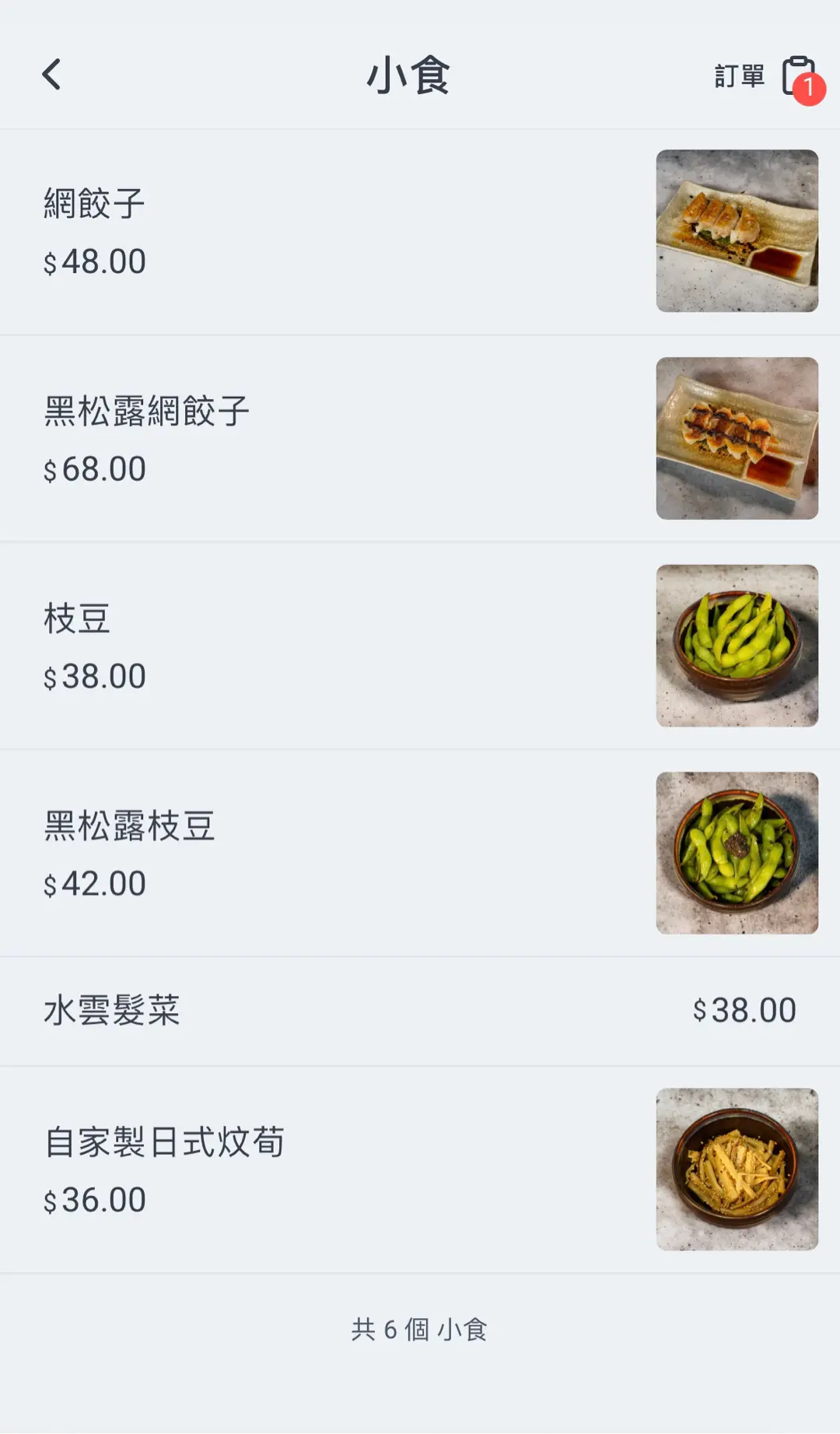Go back using the back arrow
Image resolution: width=840 pixels, height=1434 pixels.
tap(51, 75)
